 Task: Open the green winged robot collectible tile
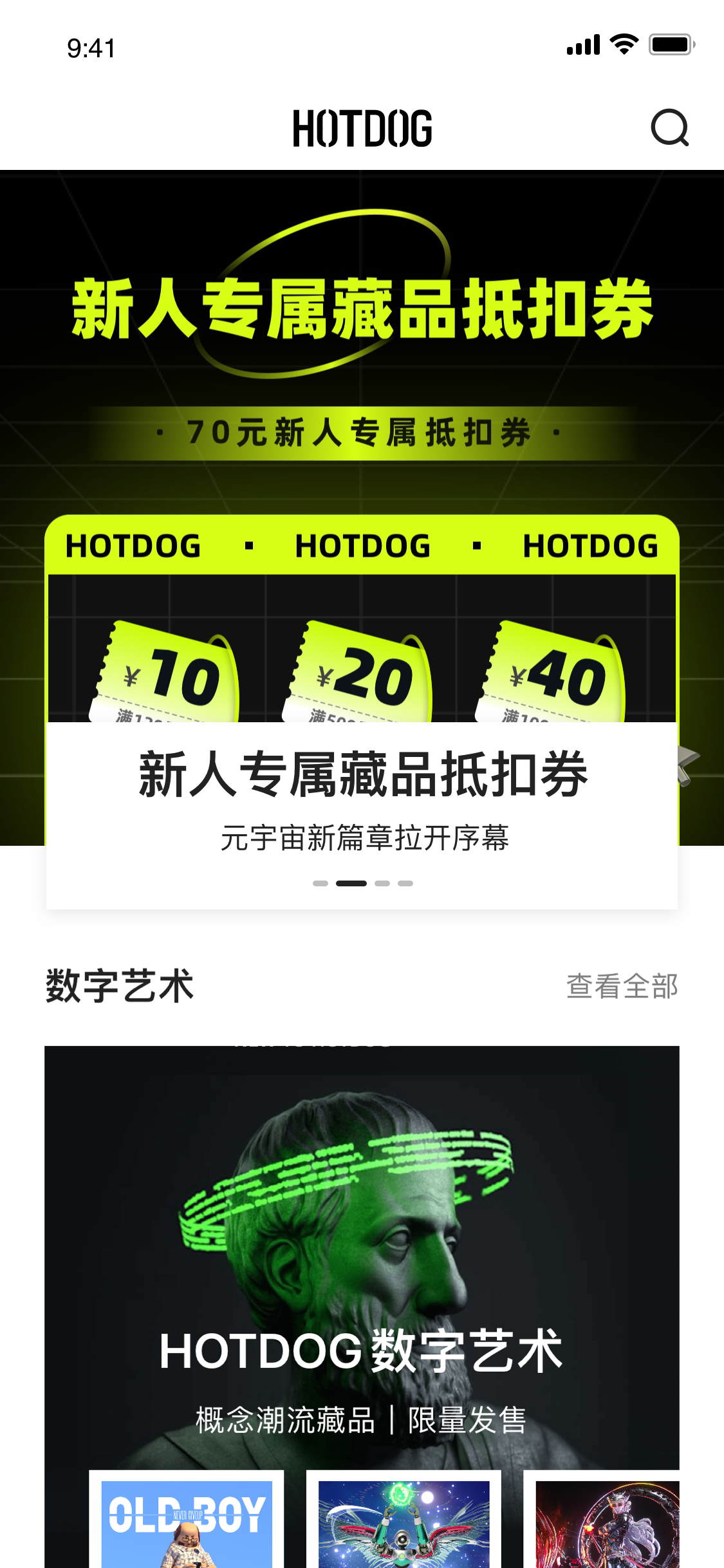click(404, 1522)
